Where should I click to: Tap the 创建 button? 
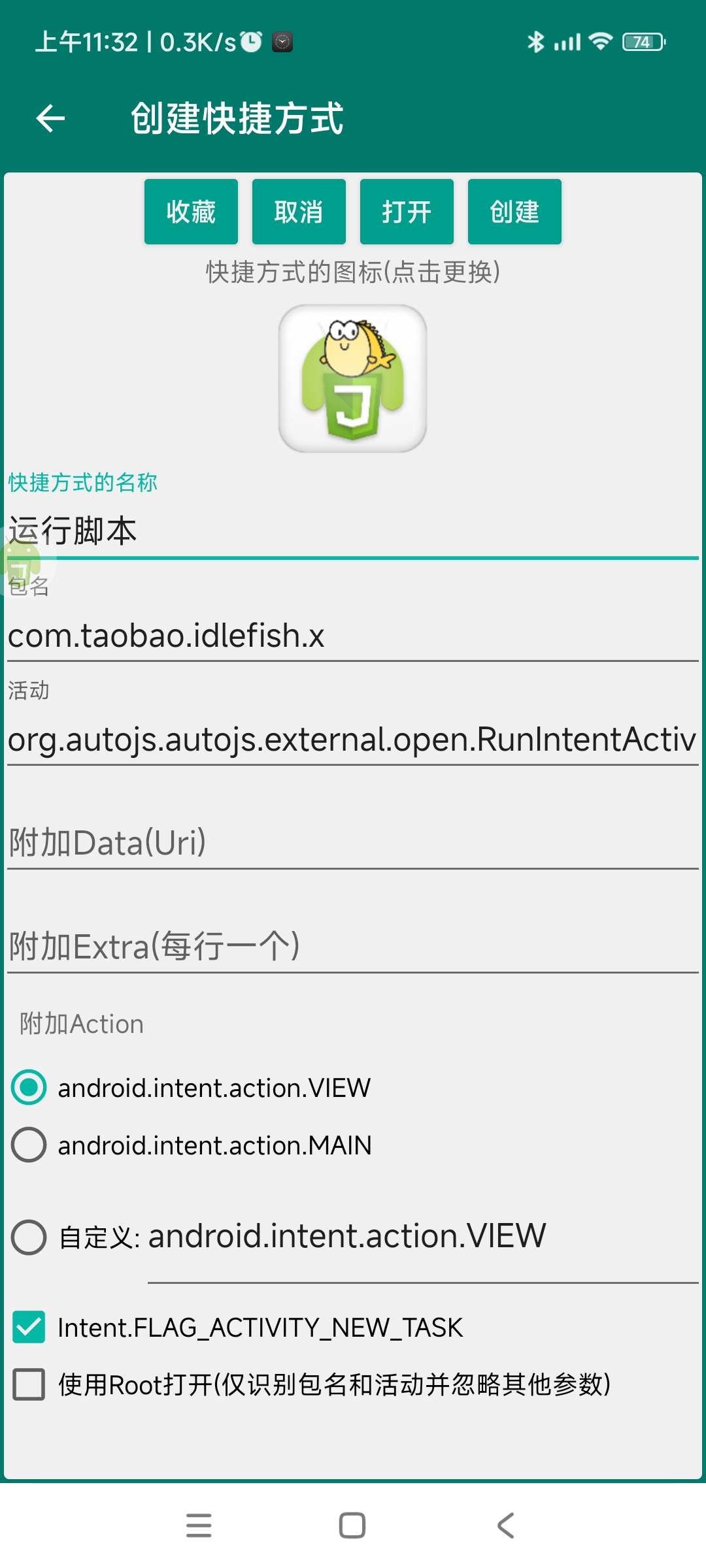point(514,212)
